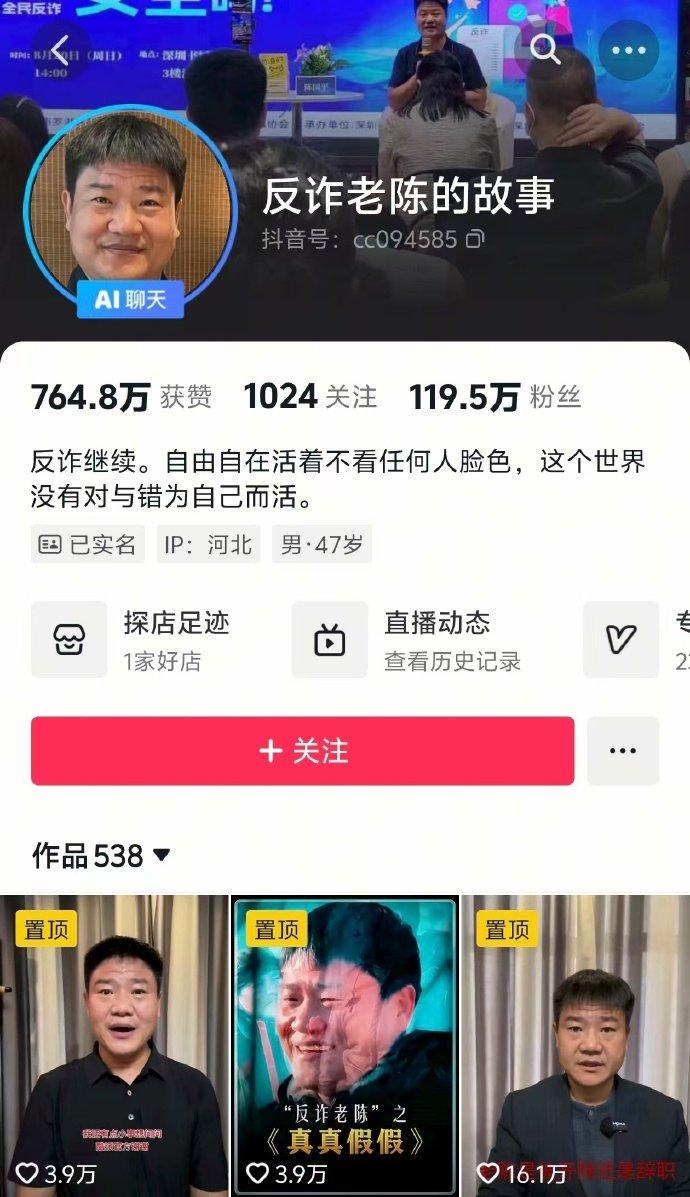View the 764.8万 获赞 likes count
The image size is (690, 1197).
point(122,397)
